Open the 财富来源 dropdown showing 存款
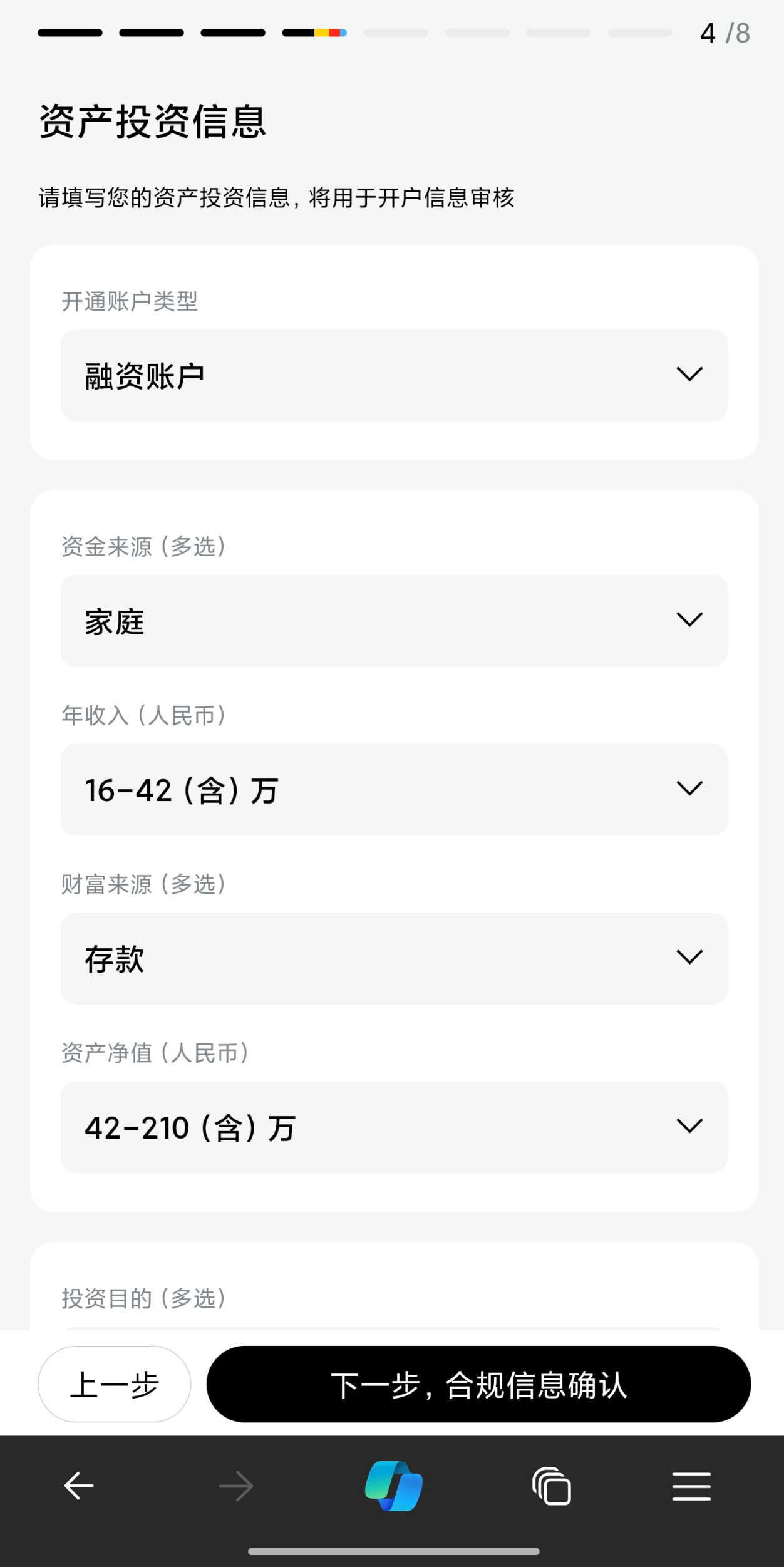The height and width of the screenshot is (1567, 784). click(394, 958)
